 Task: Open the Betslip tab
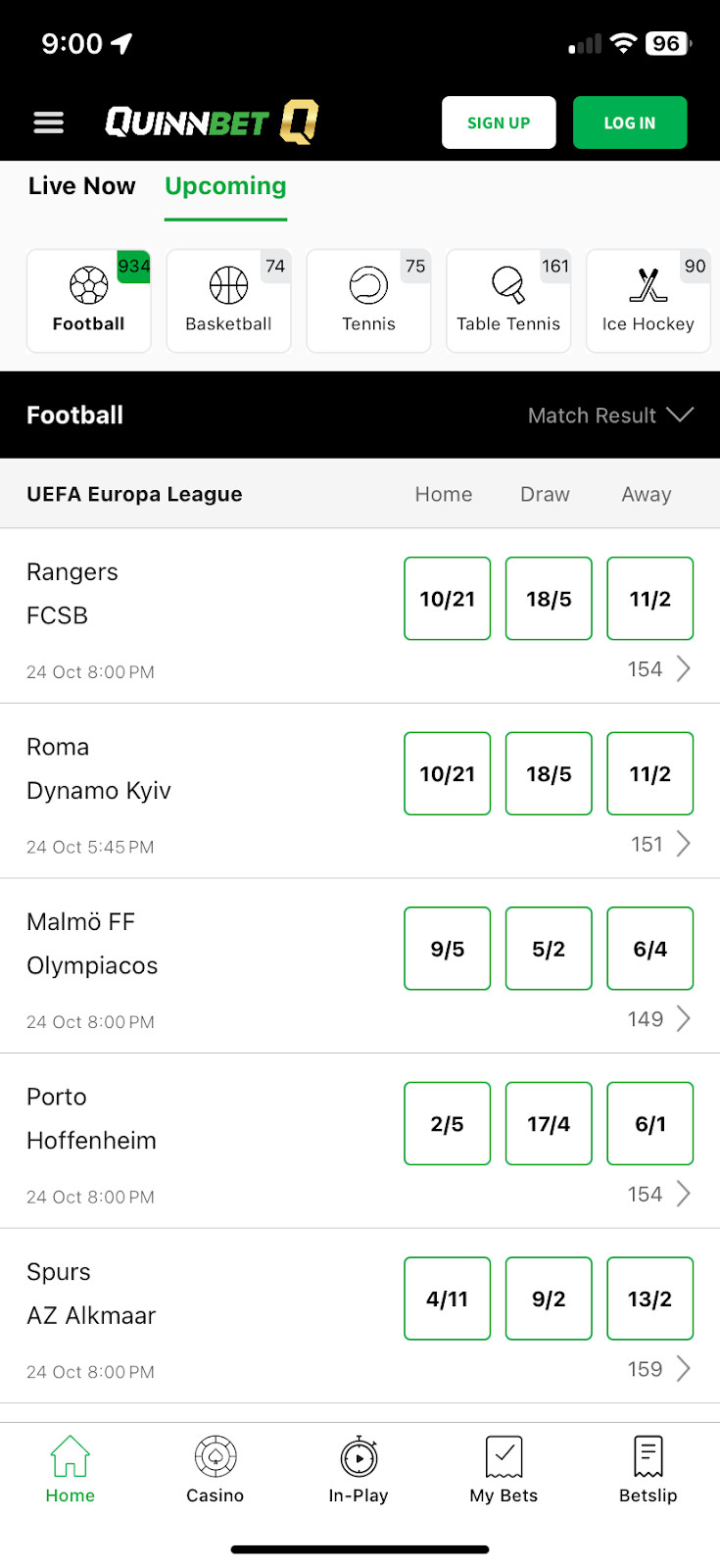(x=648, y=1469)
